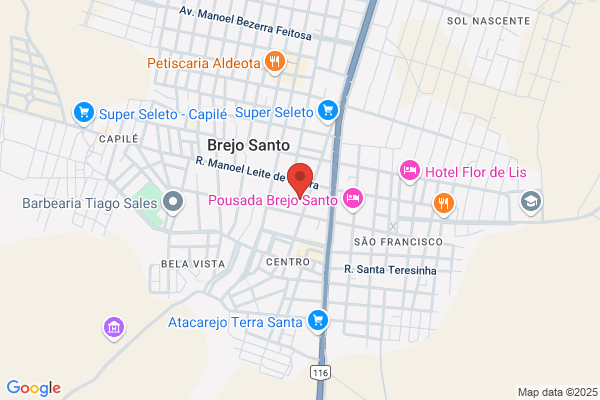This screenshot has width=600, height=400.
Task: Open the restaurant pin below Hotel Flor de Lis
Action: click(444, 204)
